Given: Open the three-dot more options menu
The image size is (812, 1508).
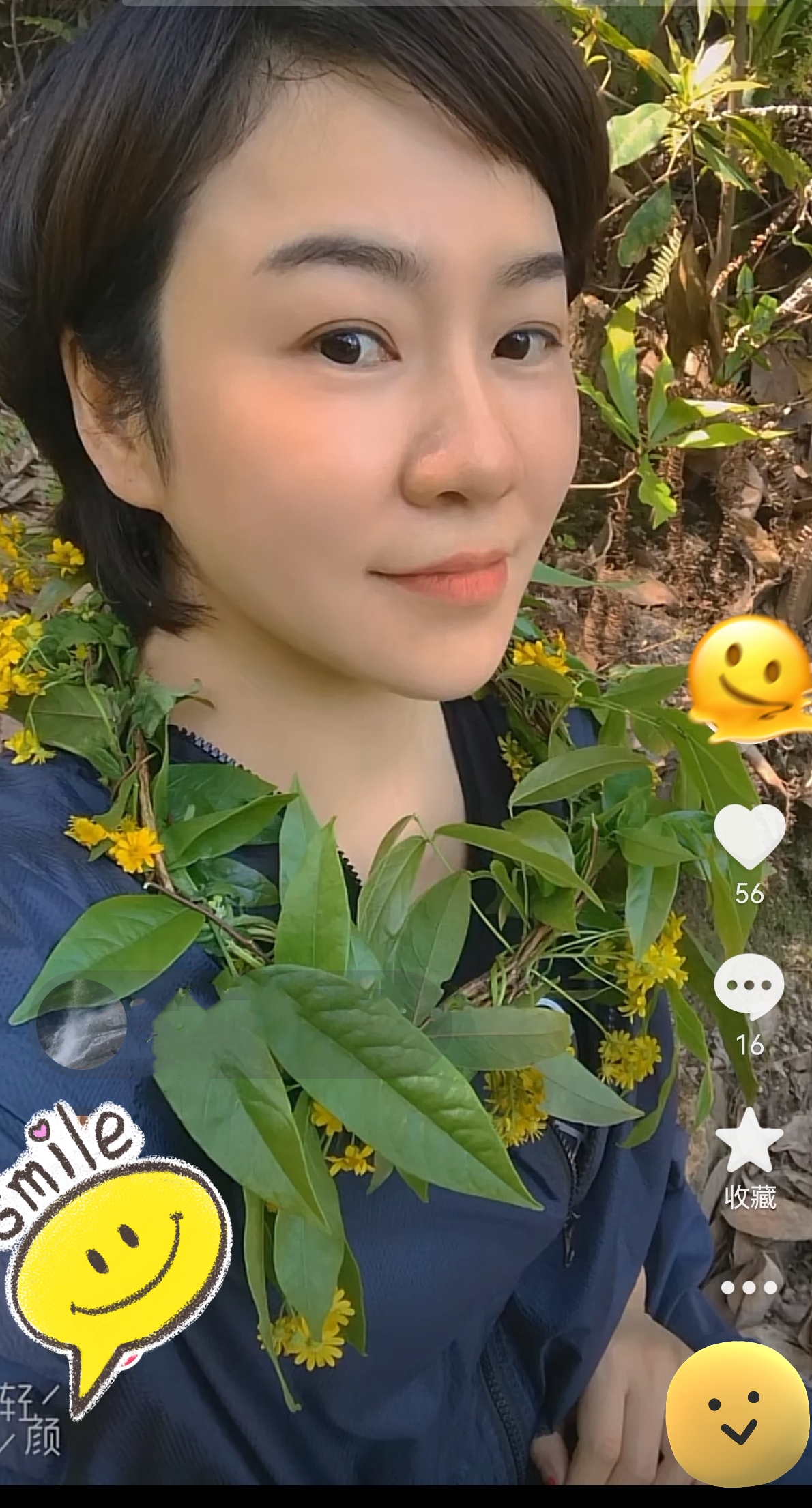Looking at the screenshot, I should 749,1288.
